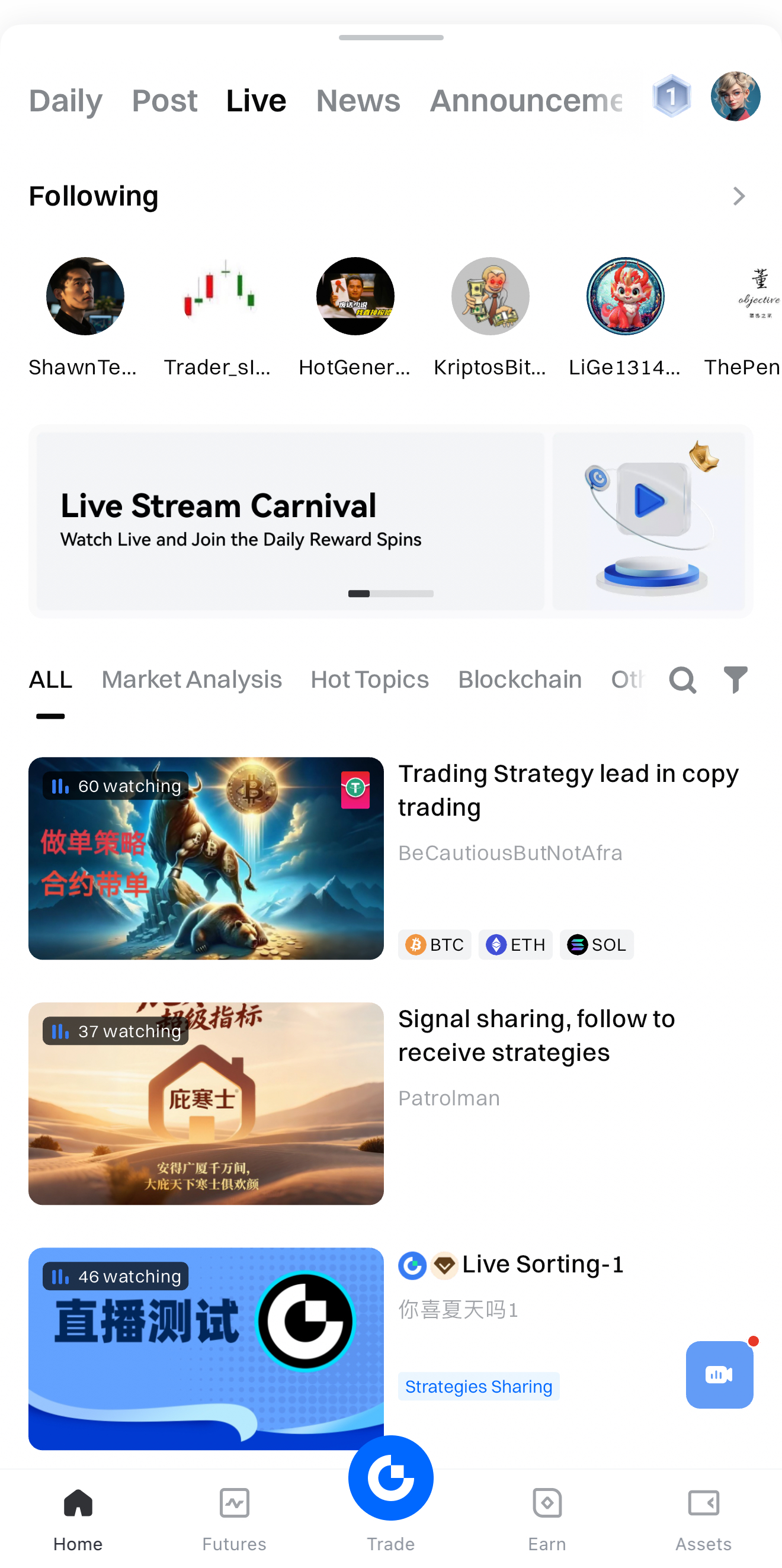Open ShawnTe... streamer profile
Screen dimensions: 782x1568
[x=85, y=296]
